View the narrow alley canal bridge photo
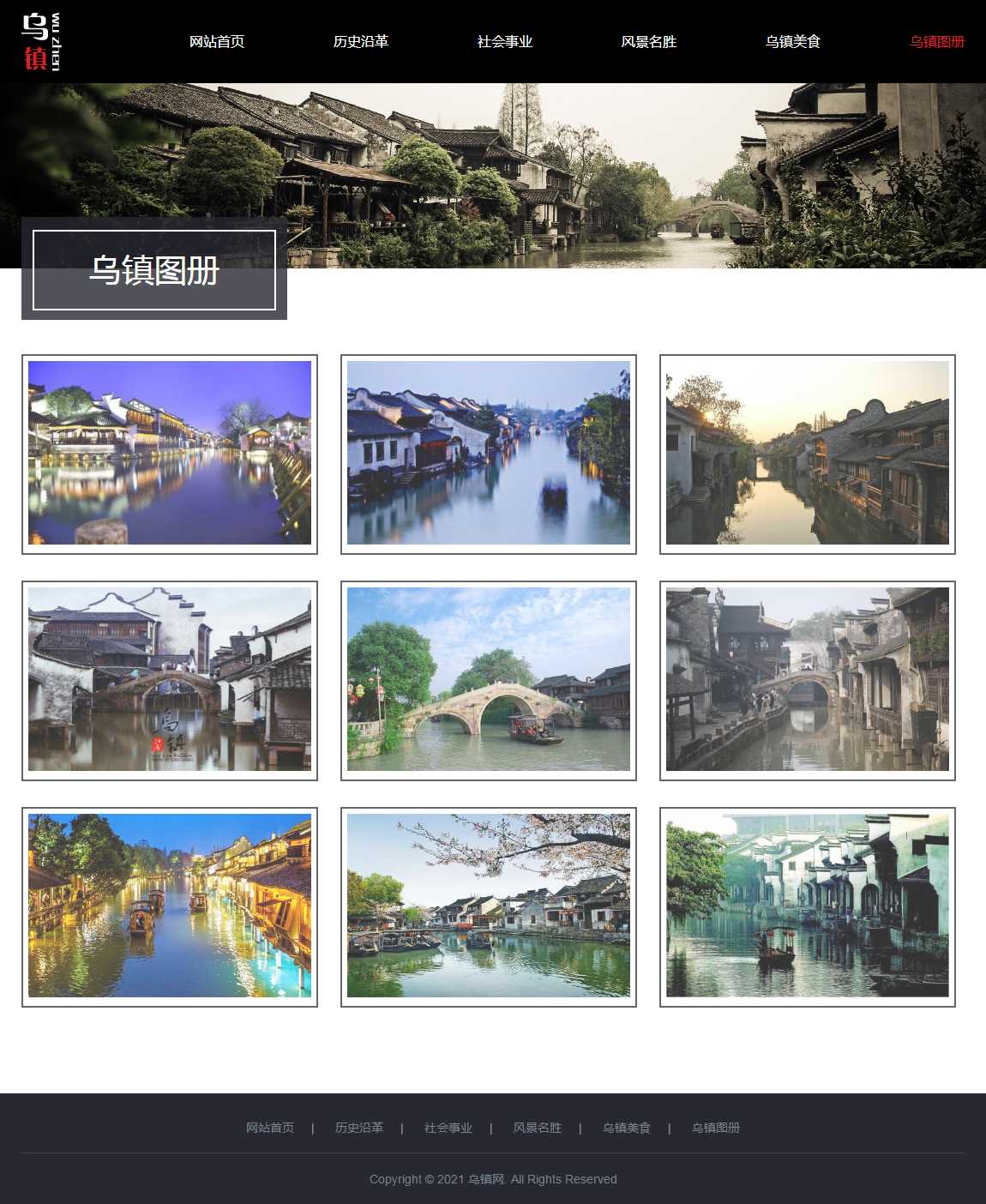 click(x=808, y=680)
